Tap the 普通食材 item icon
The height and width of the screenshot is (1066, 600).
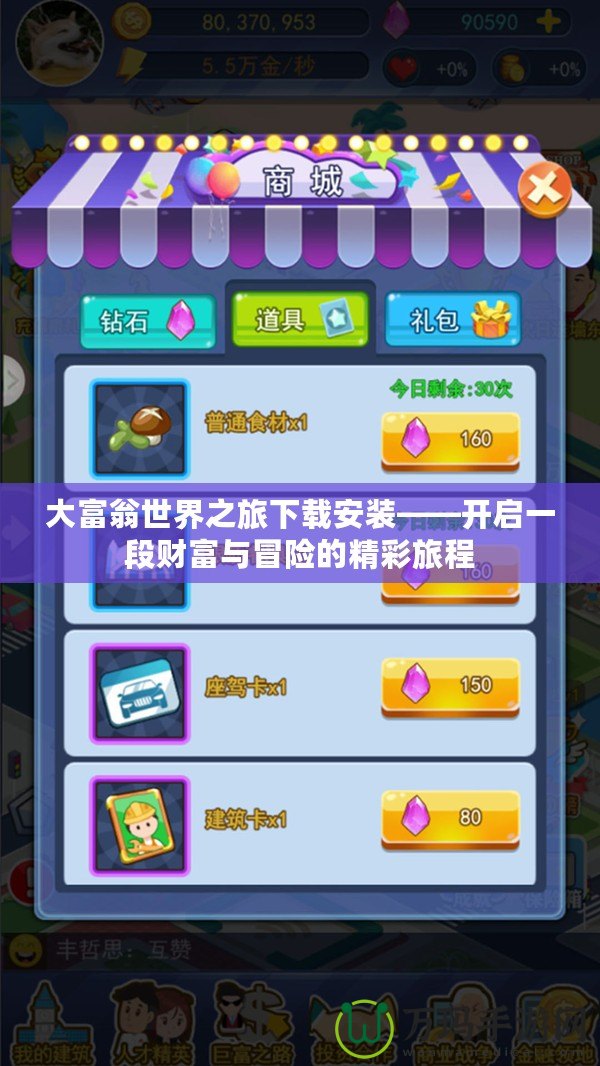(140, 428)
